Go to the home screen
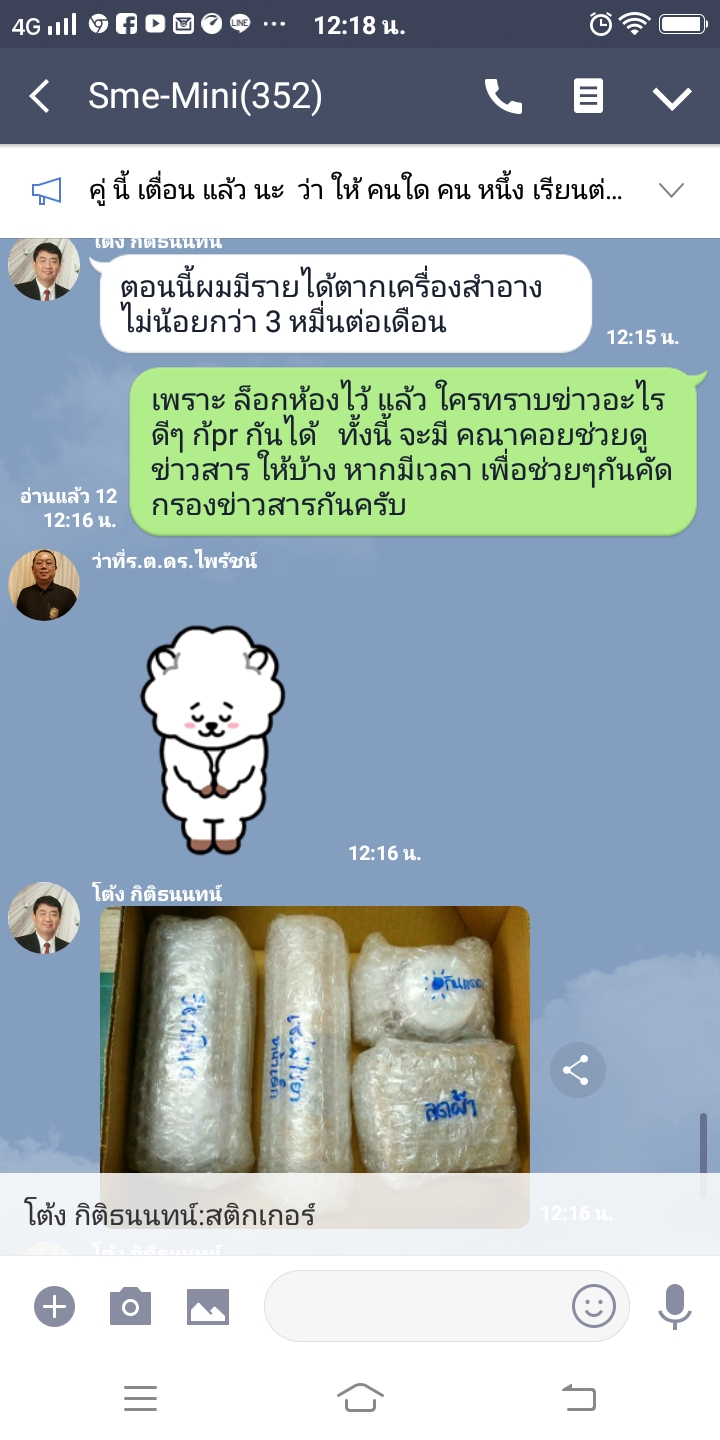Screen dimensions: 720x1440 [360, 1397]
